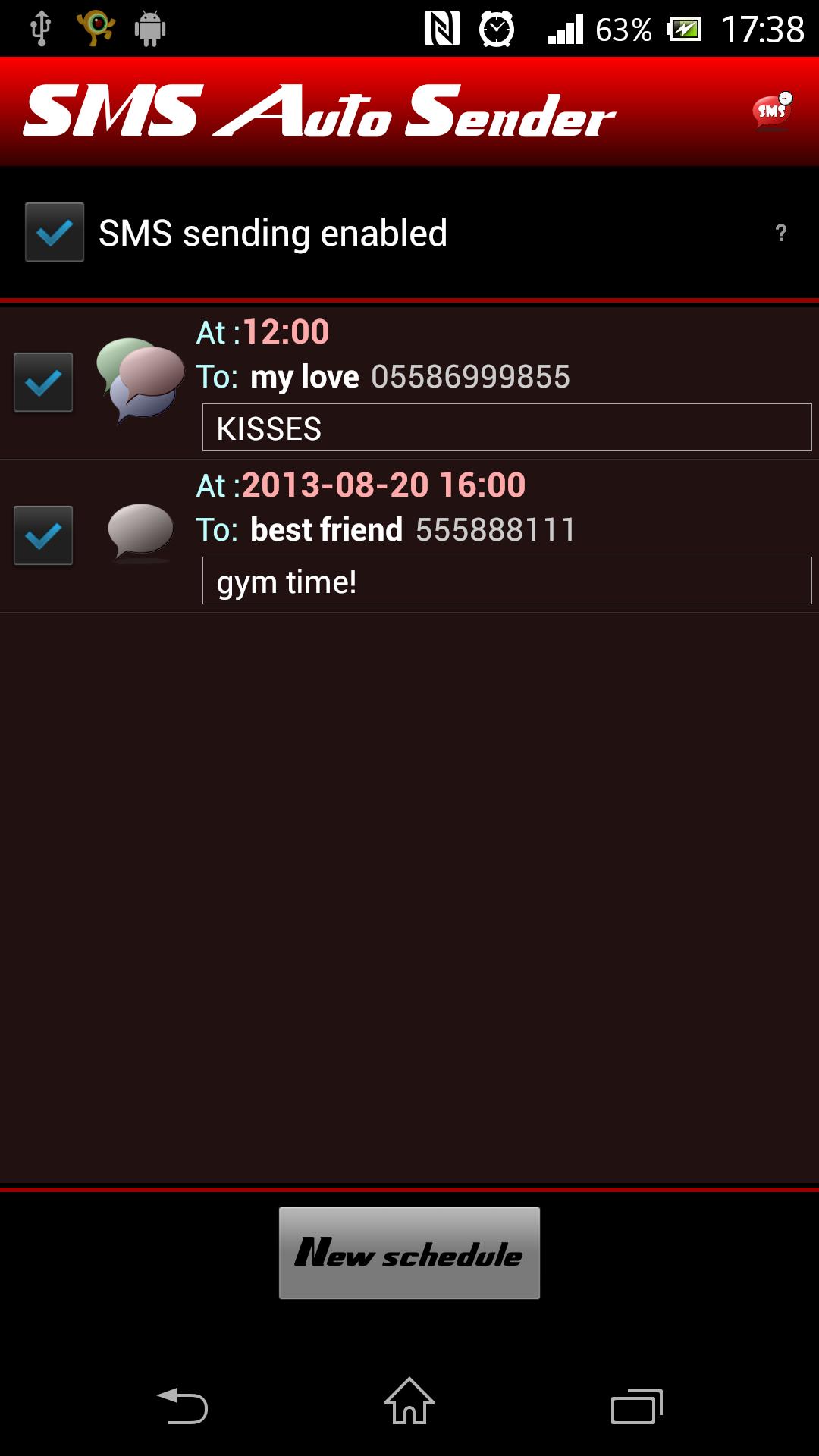Tap the USB connection status icon
Screen dimensions: 819x1456
(39, 27)
